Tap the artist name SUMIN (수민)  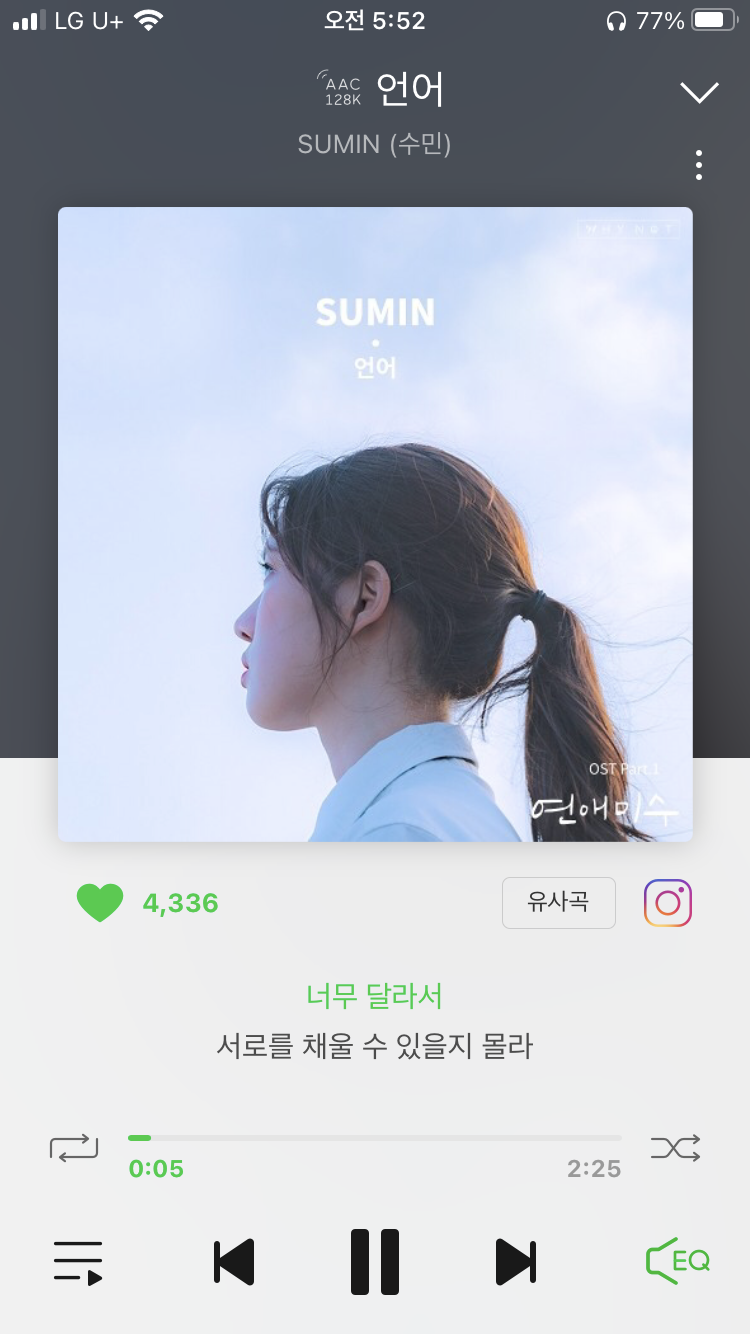pyautogui.click(x=374, y=144)
